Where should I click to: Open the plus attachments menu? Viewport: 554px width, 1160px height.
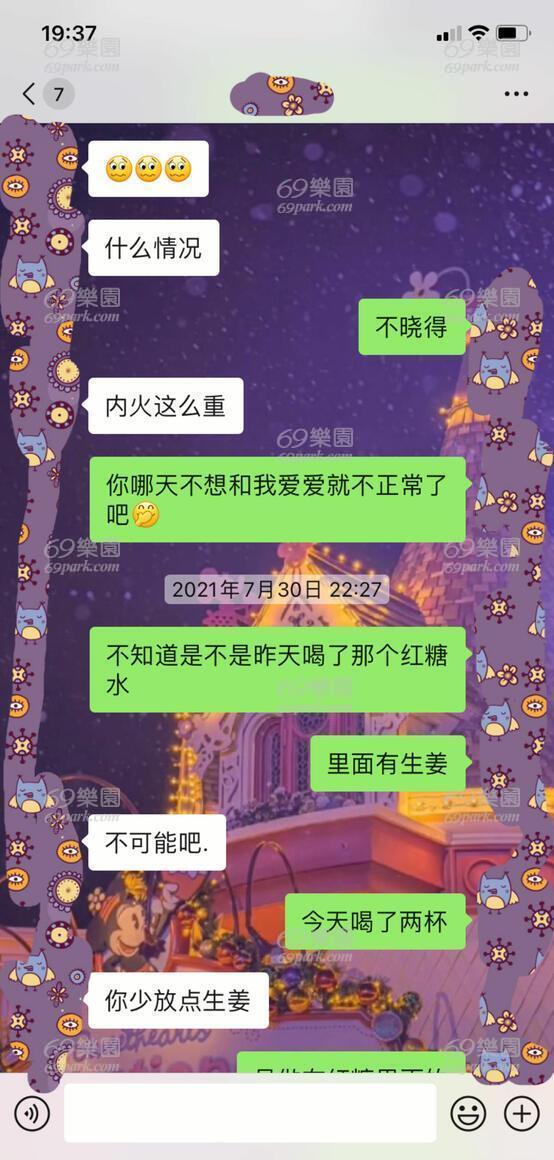pyautogui.click(x=521, y=1113)
